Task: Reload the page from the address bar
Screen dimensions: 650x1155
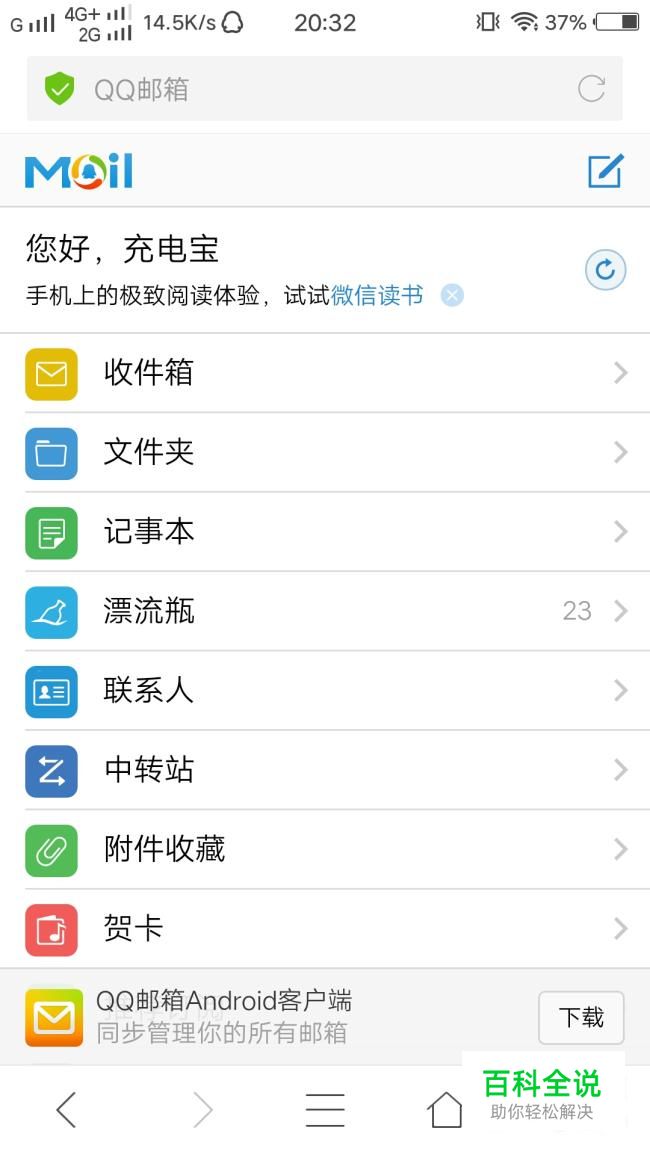Action: click(x=591, y=89)
